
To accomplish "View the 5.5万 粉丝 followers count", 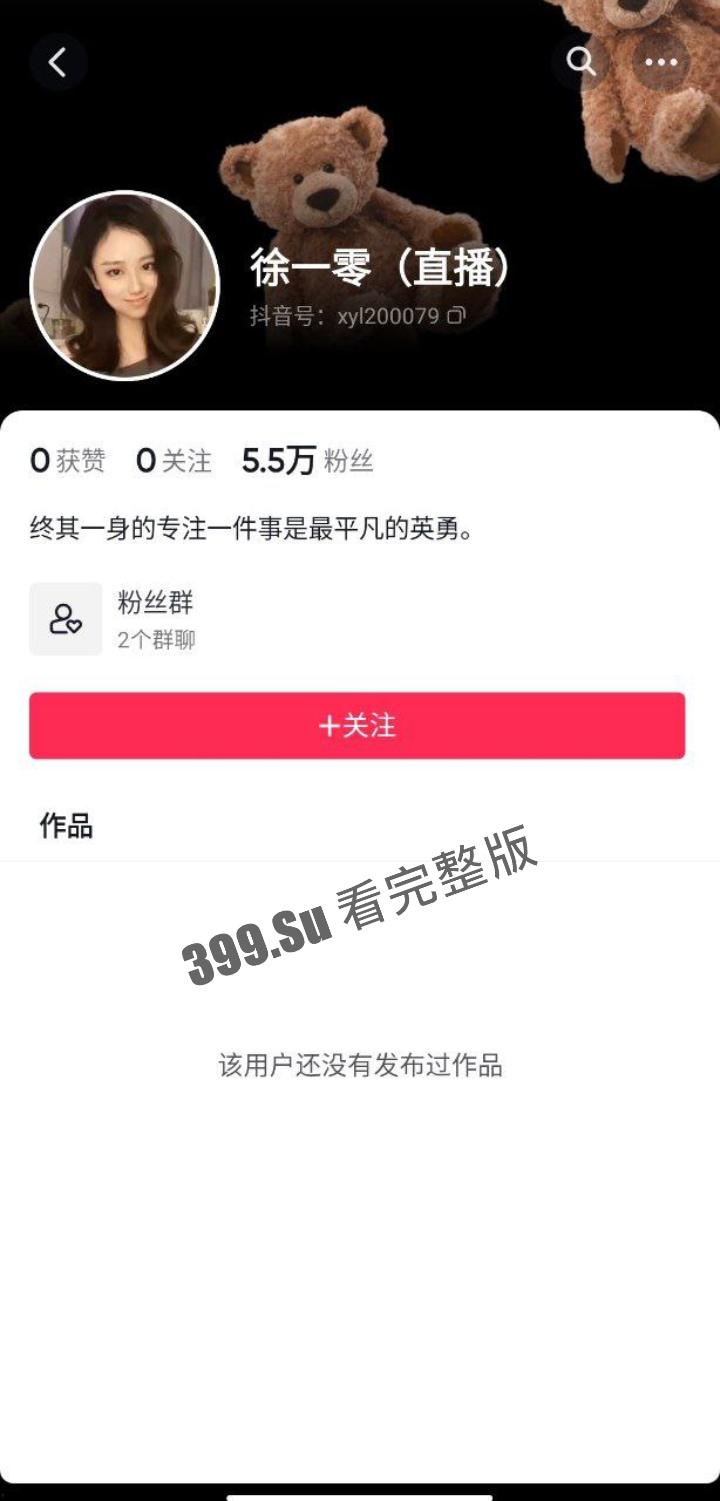I will [305, 460].
